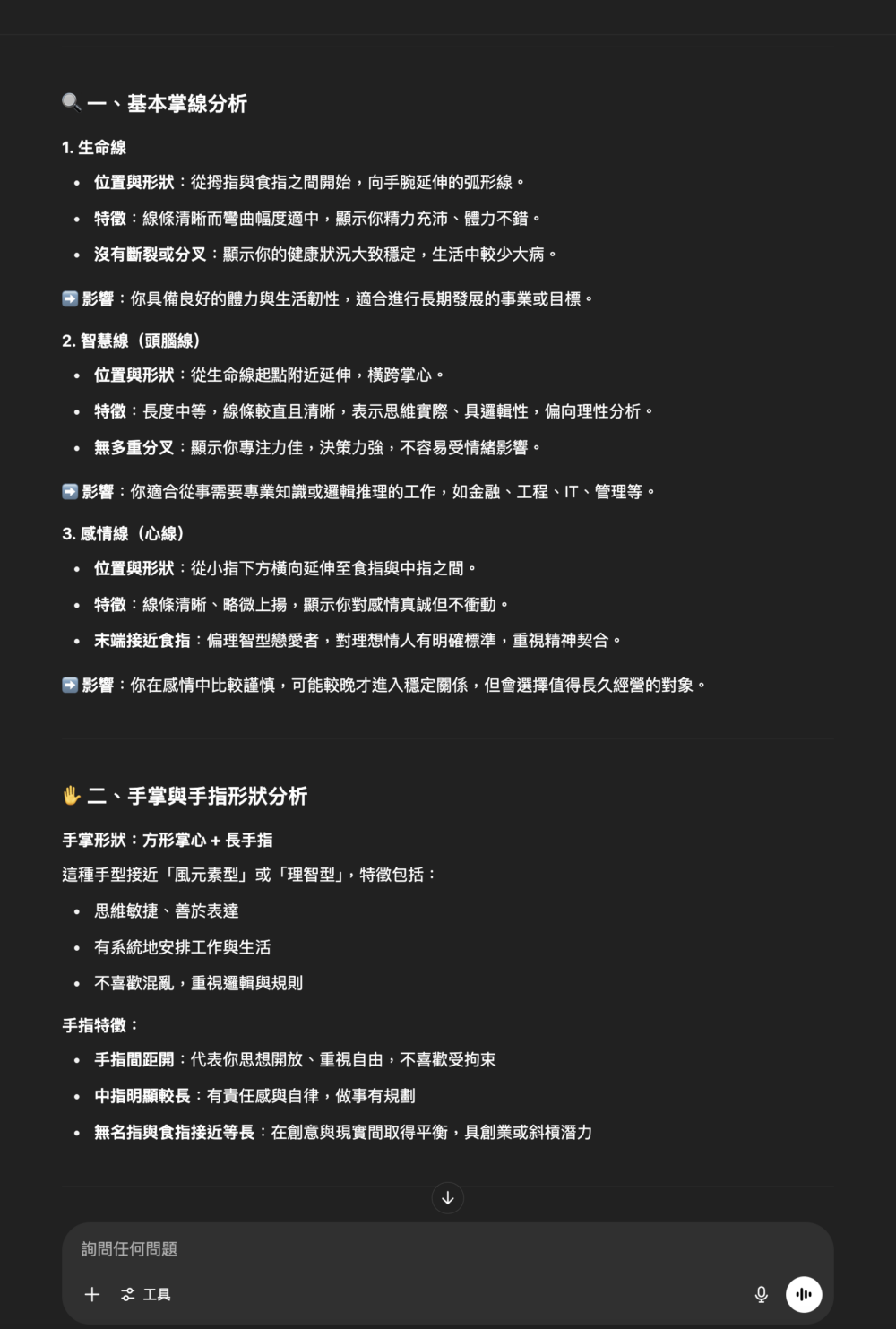
Task: Click the magnifying glass emoji beside 基本掌線分析
Action: click(x=70, y=103)
